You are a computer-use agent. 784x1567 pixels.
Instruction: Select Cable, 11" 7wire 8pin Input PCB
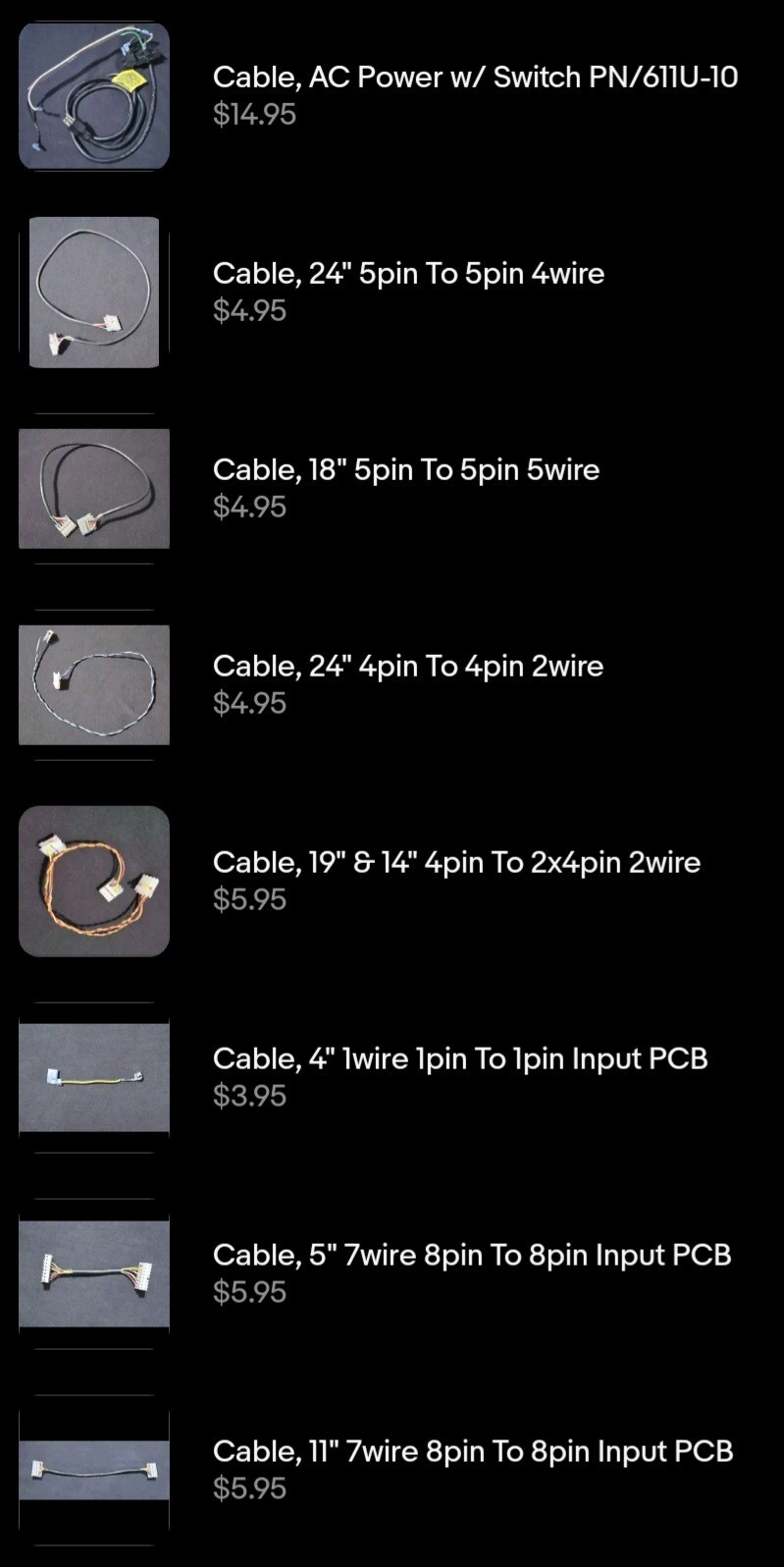click(x=472, y=1452)
